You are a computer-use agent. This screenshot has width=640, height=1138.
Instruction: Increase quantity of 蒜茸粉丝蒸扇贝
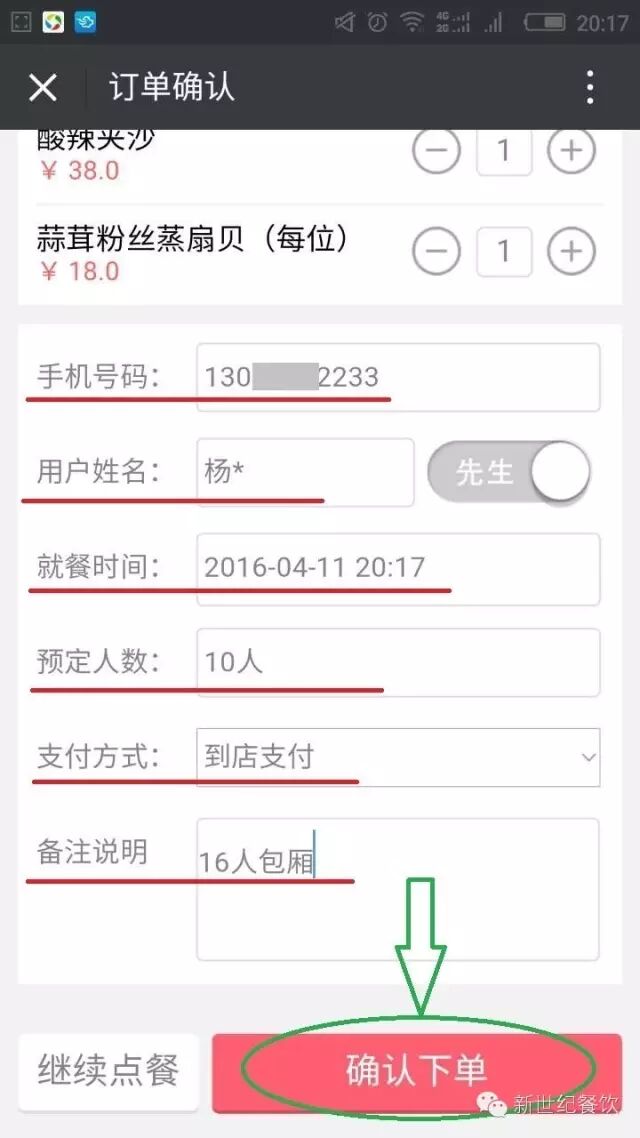(571, 252)
